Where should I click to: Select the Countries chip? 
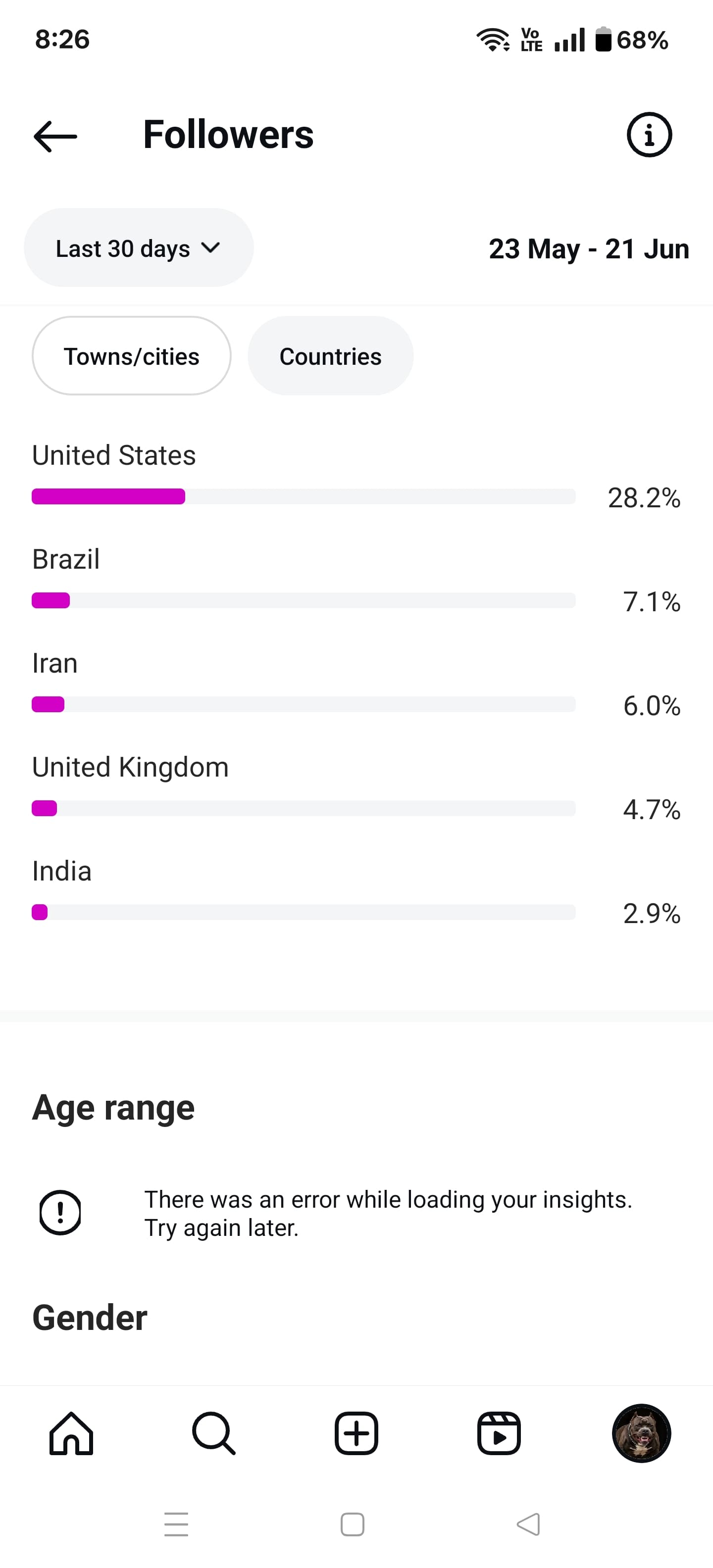330,356
